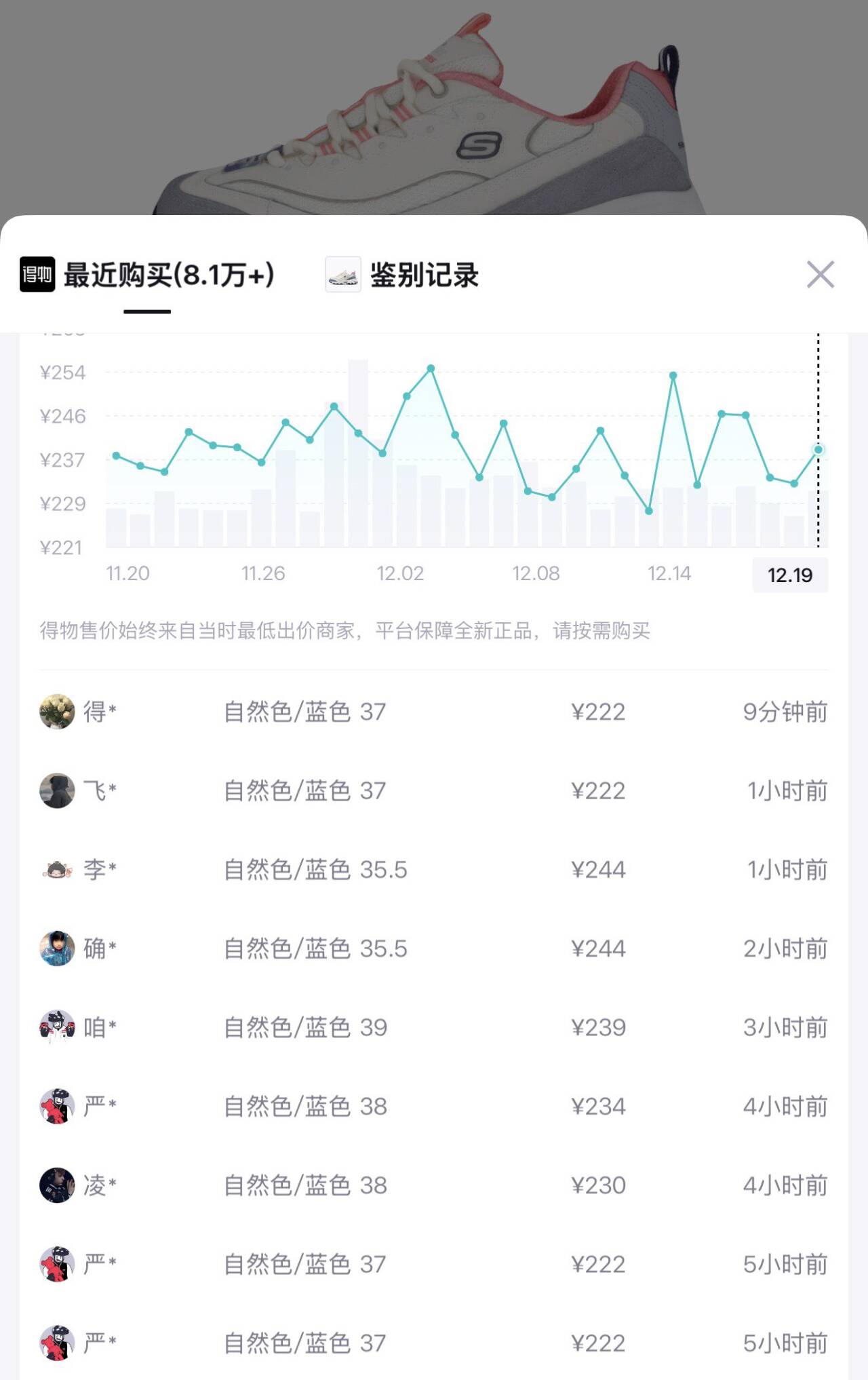This screenshot has height=1380, width=868.
Task: Close the recent purchases sheet
Action: (x=820, y=275)
